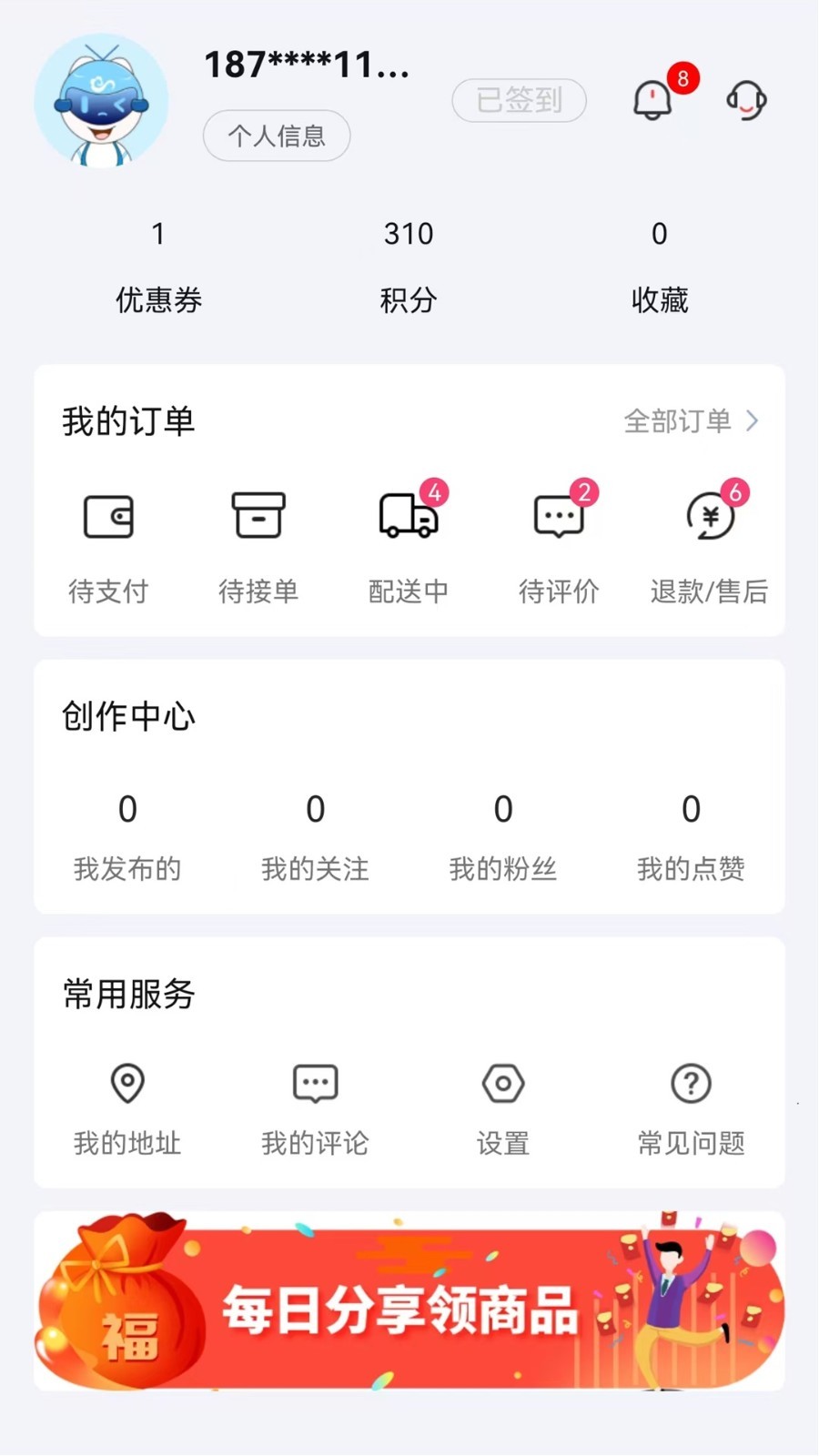The height and width of the screenshot is (1456, 819).
Task: Contact customer service via headset icon
Action: [746, 99]
